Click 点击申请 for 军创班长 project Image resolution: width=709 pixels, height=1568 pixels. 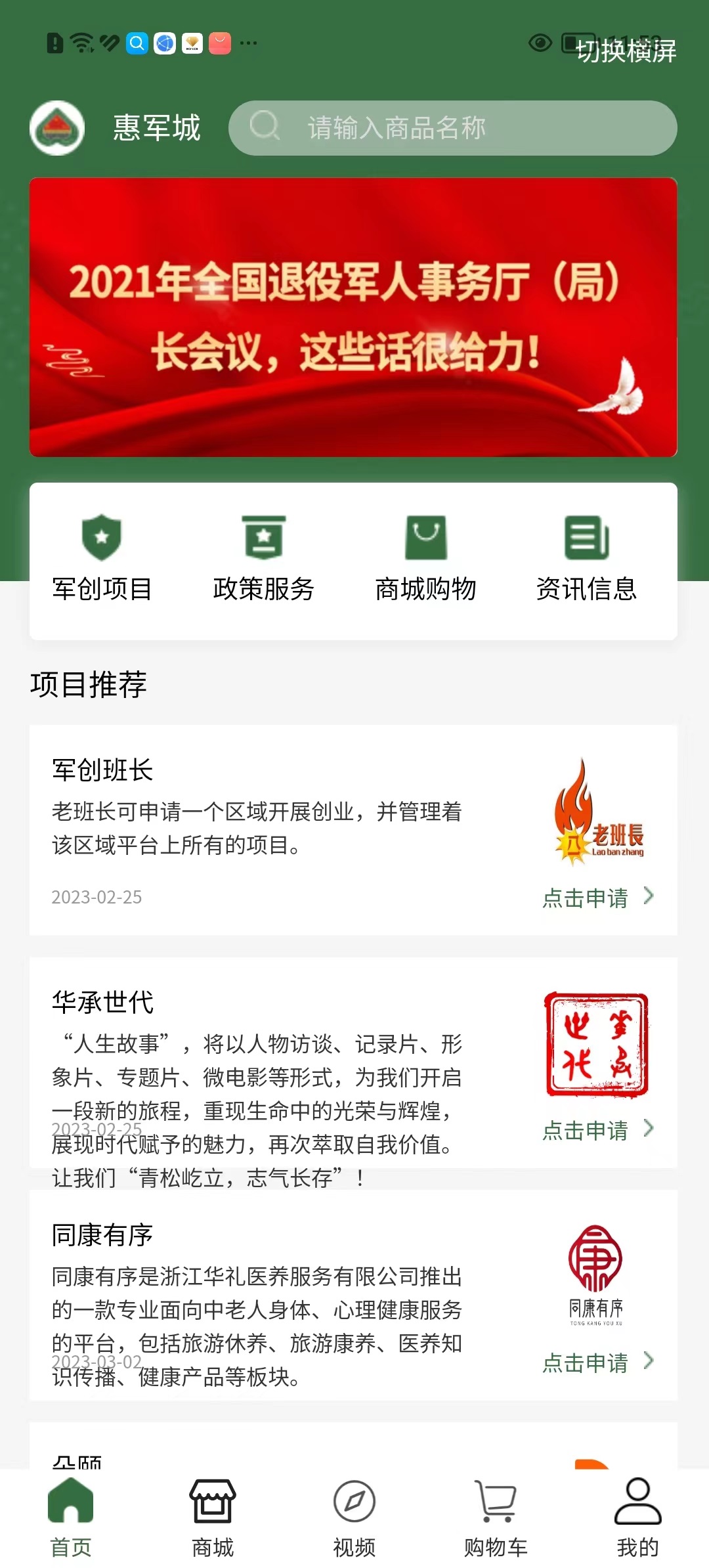point(584,898)
